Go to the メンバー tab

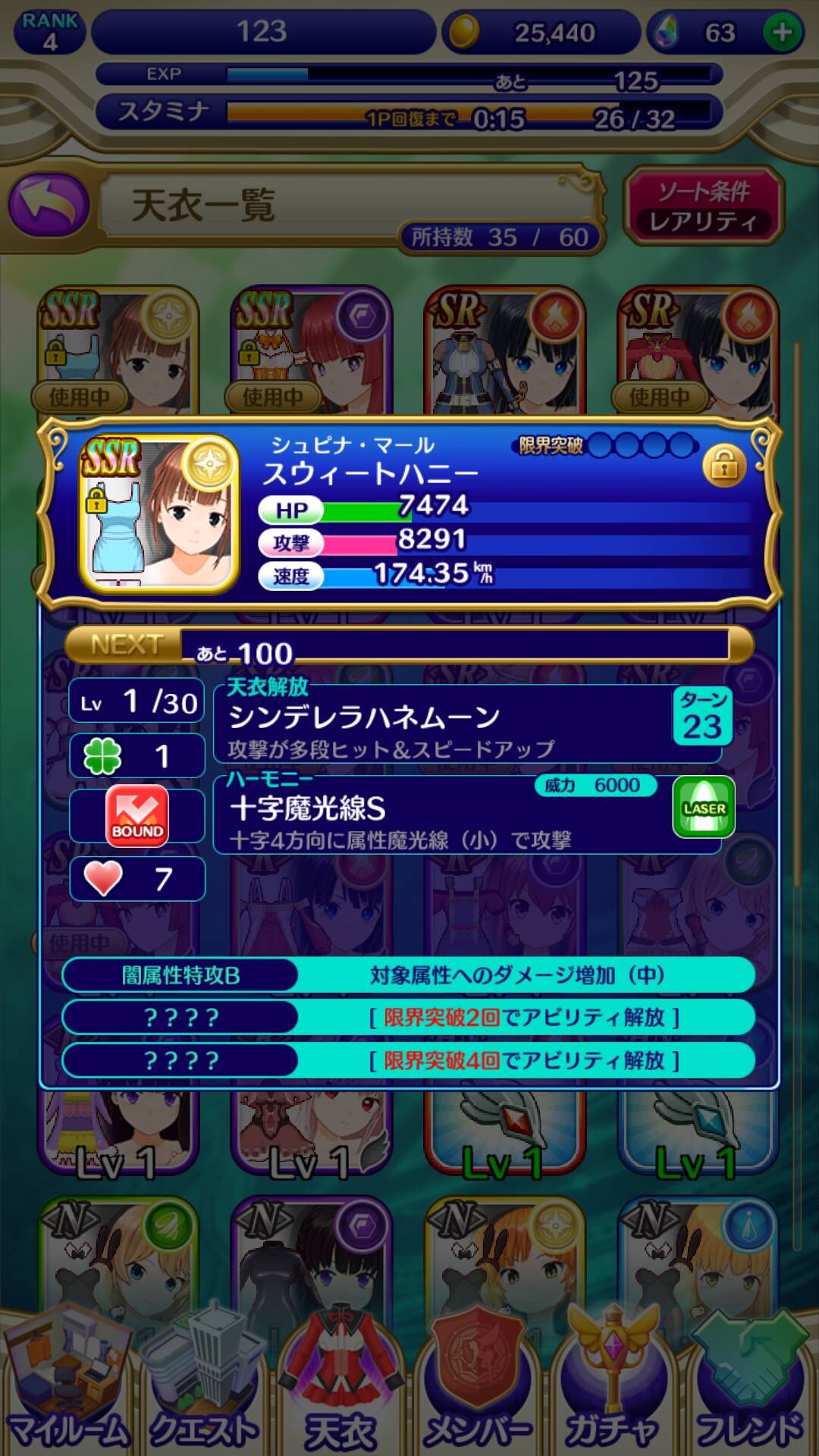click(x=476, y=1386)
